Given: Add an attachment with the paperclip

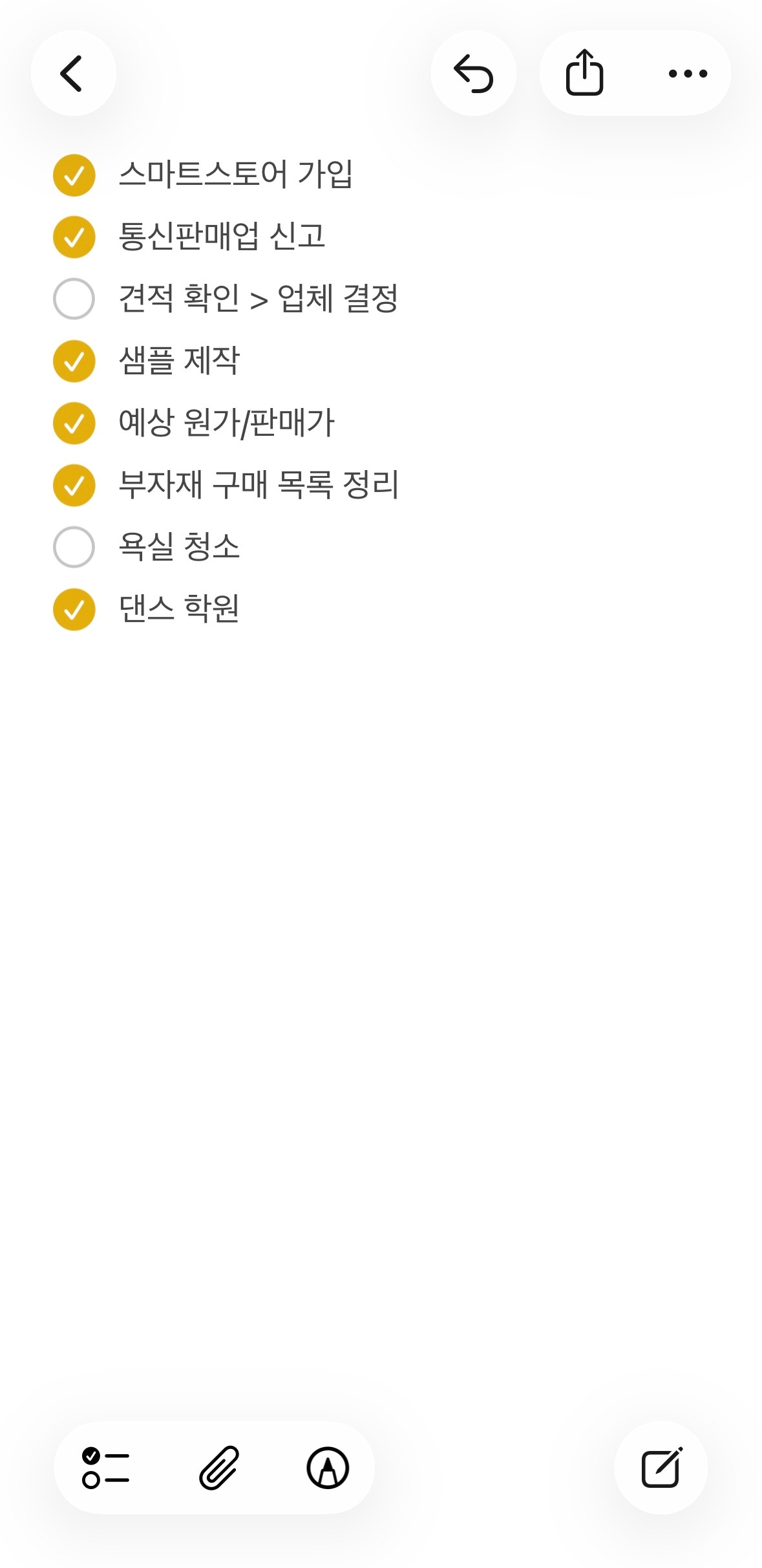Looking at the screenshot, I should tap(219, 1468).
